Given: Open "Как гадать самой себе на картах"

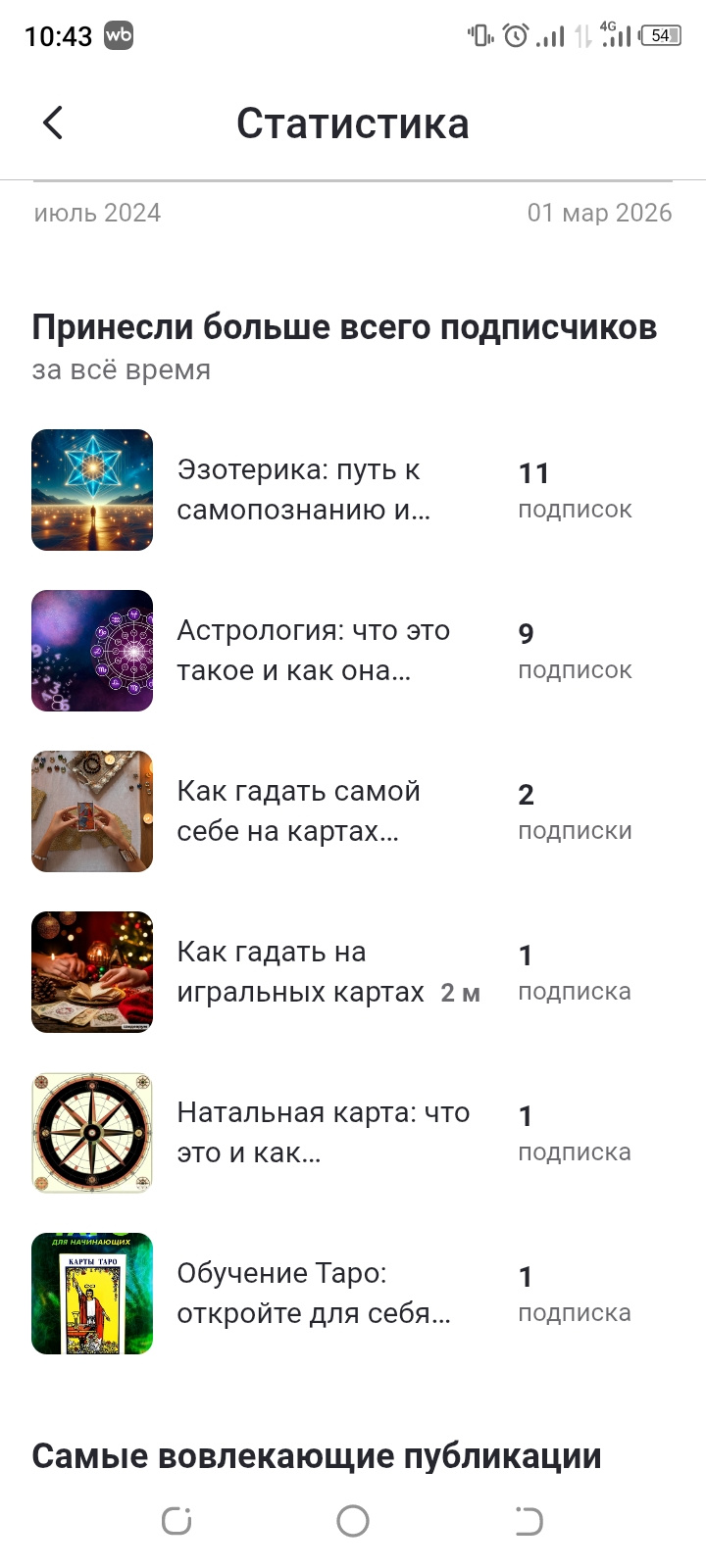Looking at the screenshot, I should (x=299, y=811).
